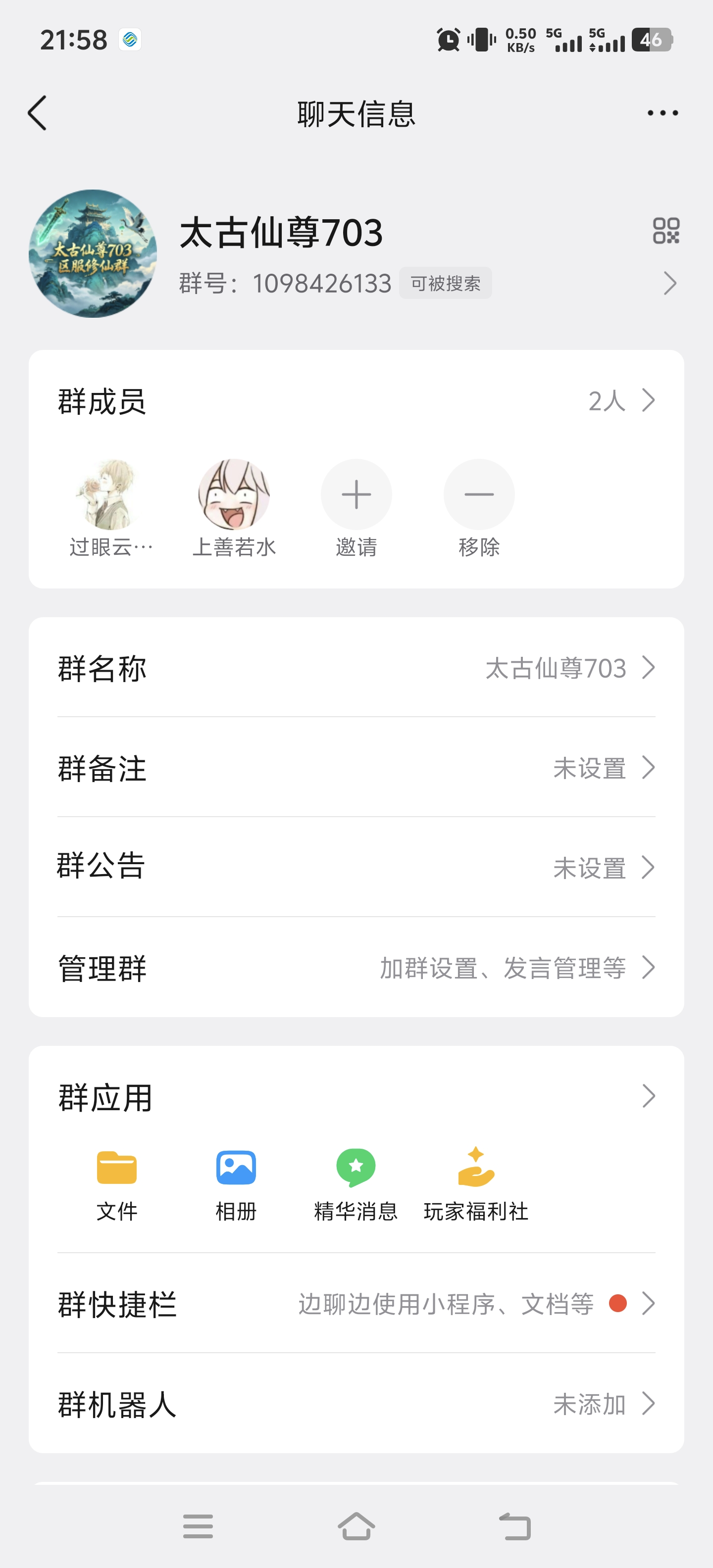This screenshot has height=1568, width=713.
Task: View member 上善若水's profile
Action: pos(234,494)
